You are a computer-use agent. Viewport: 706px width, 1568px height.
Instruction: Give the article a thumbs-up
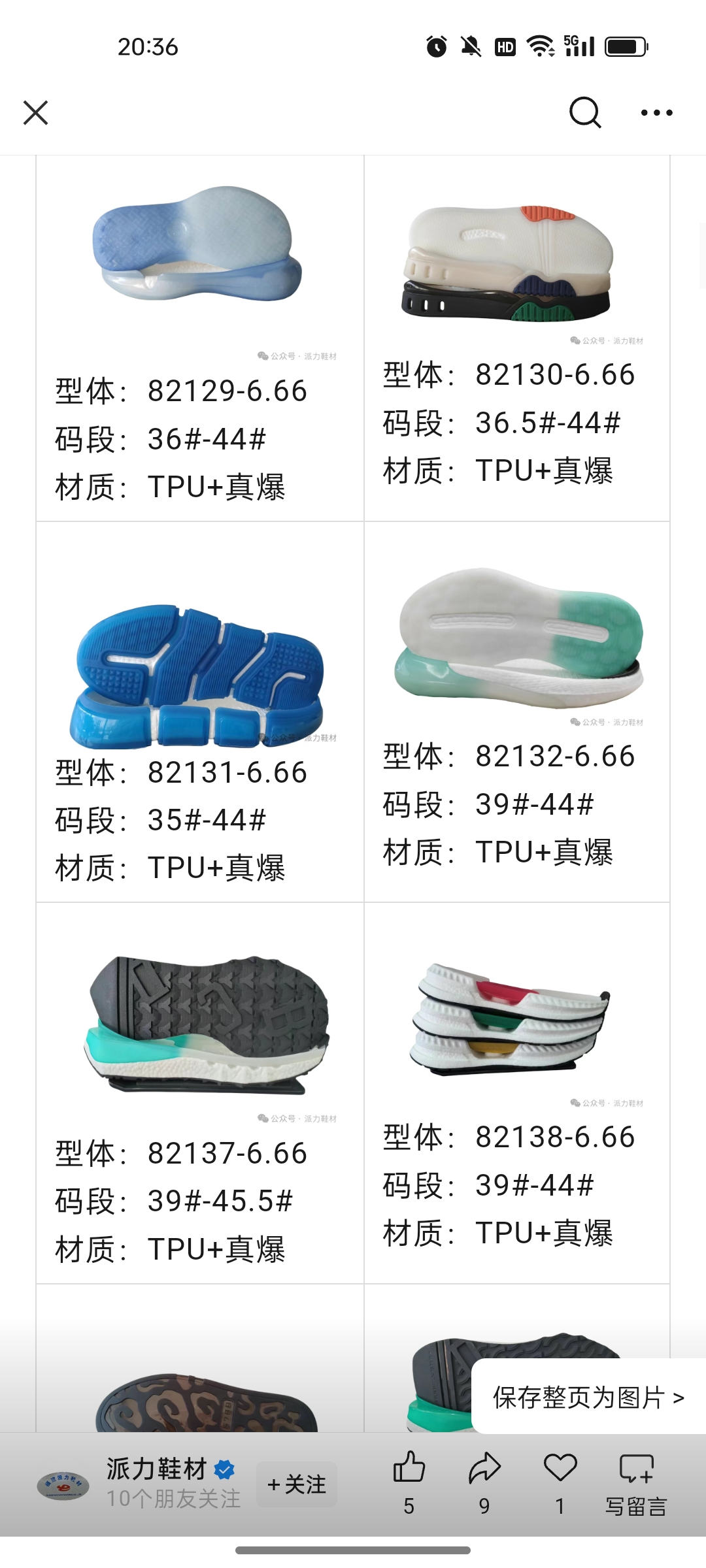409,1470
